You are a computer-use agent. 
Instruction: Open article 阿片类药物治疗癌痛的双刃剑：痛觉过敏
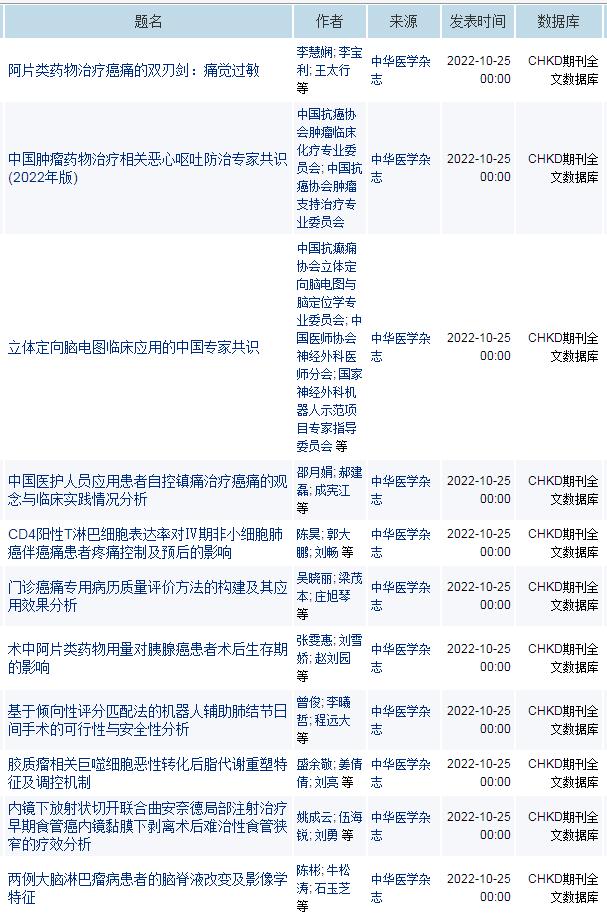click(133, 70)
